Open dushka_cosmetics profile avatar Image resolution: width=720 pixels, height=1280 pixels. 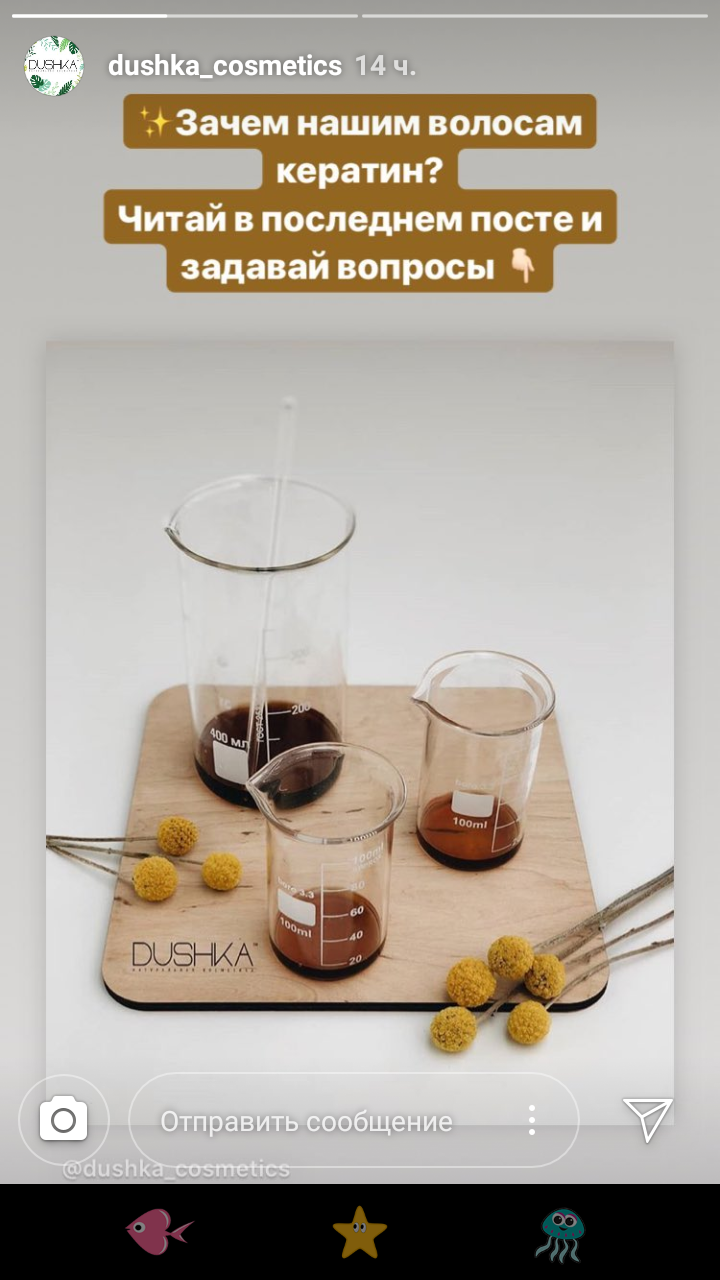[53, 66]
